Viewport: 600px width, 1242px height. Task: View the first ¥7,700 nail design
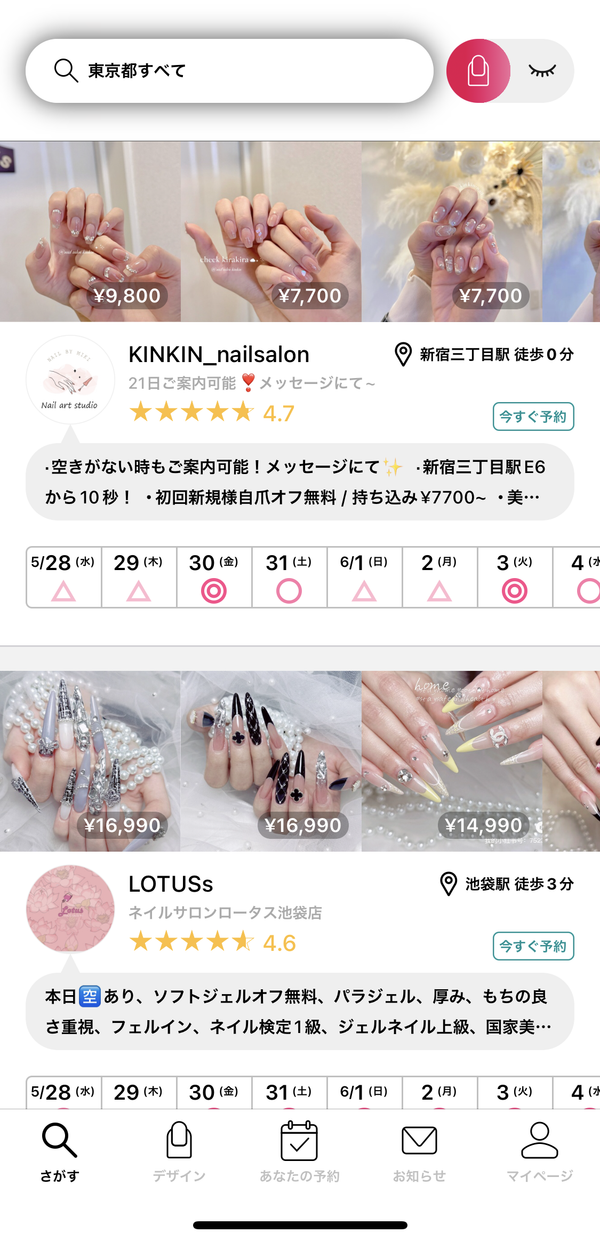pyautogui.click(x=271, y=231)
